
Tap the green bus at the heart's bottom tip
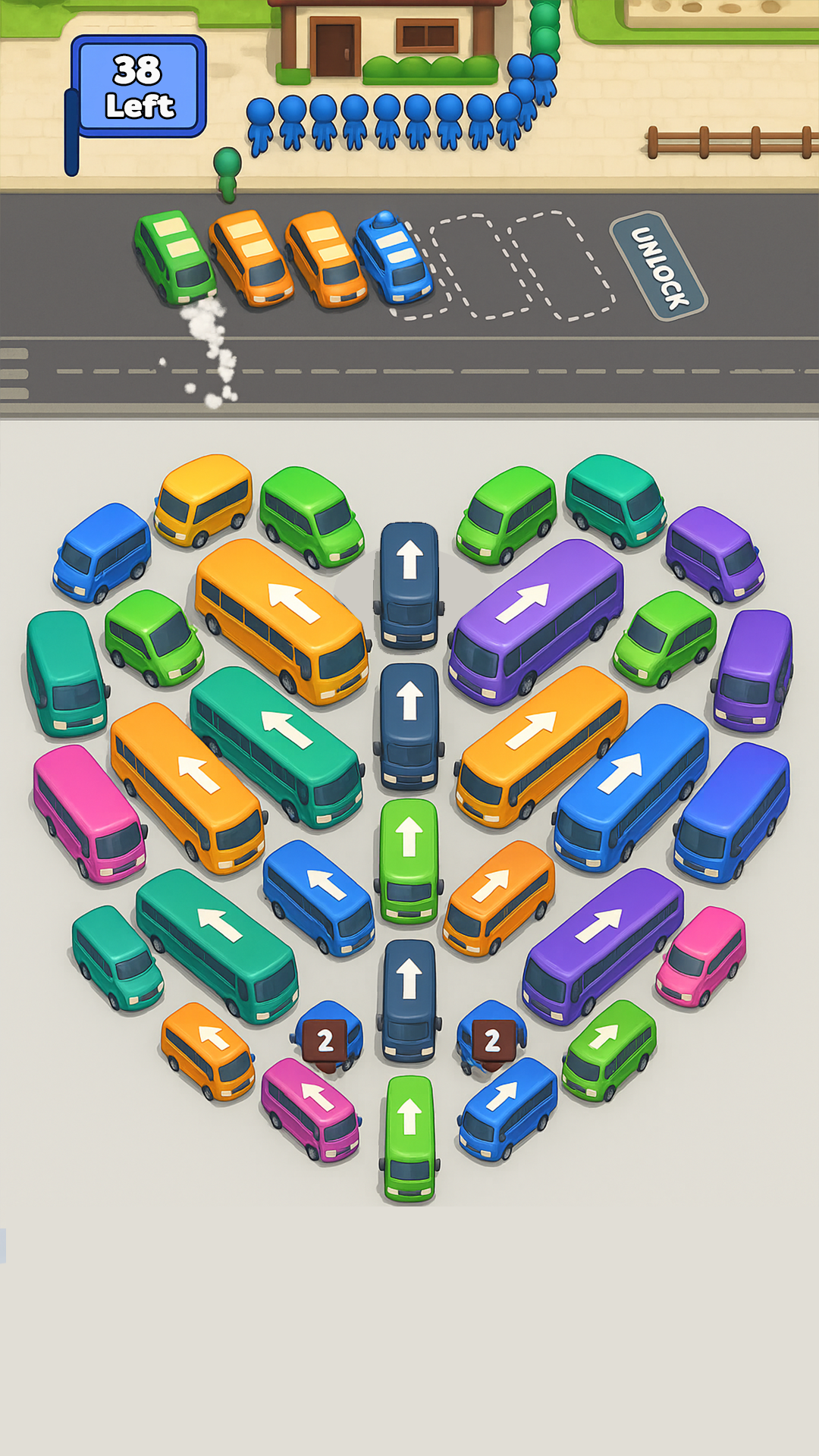[x=409, y=1137]
